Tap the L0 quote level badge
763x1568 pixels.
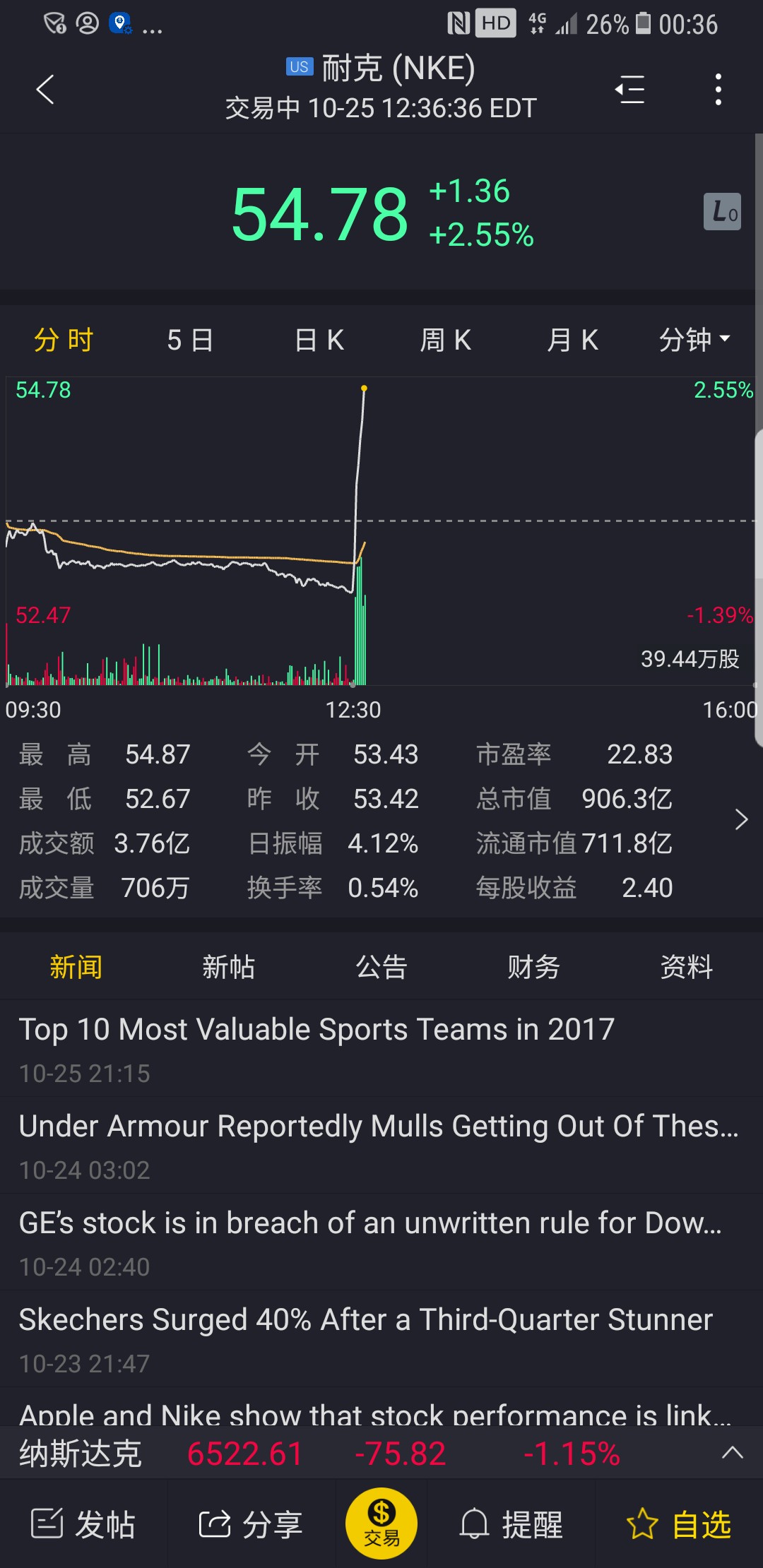pyautogui.click(x=722, y=211)
